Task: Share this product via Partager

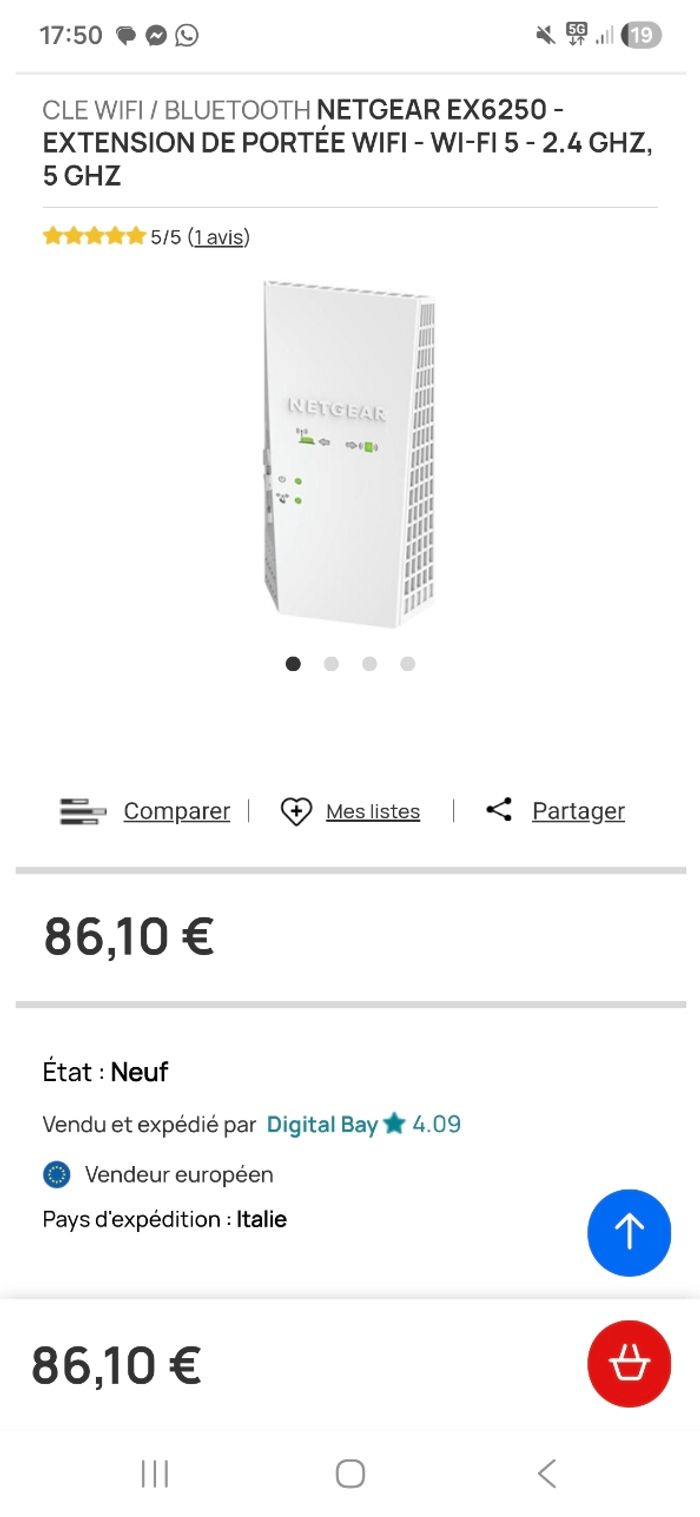Action: (577, 811)
